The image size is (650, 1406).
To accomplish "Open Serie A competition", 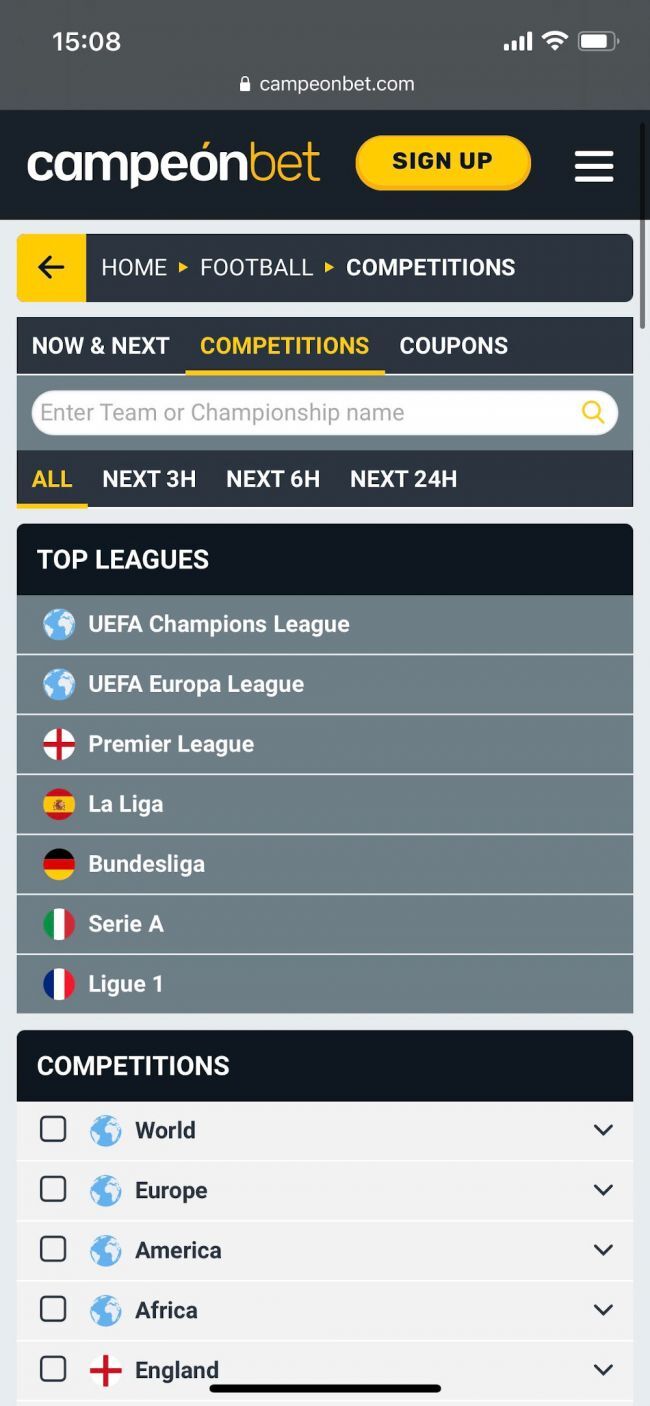I will [126, 924].
